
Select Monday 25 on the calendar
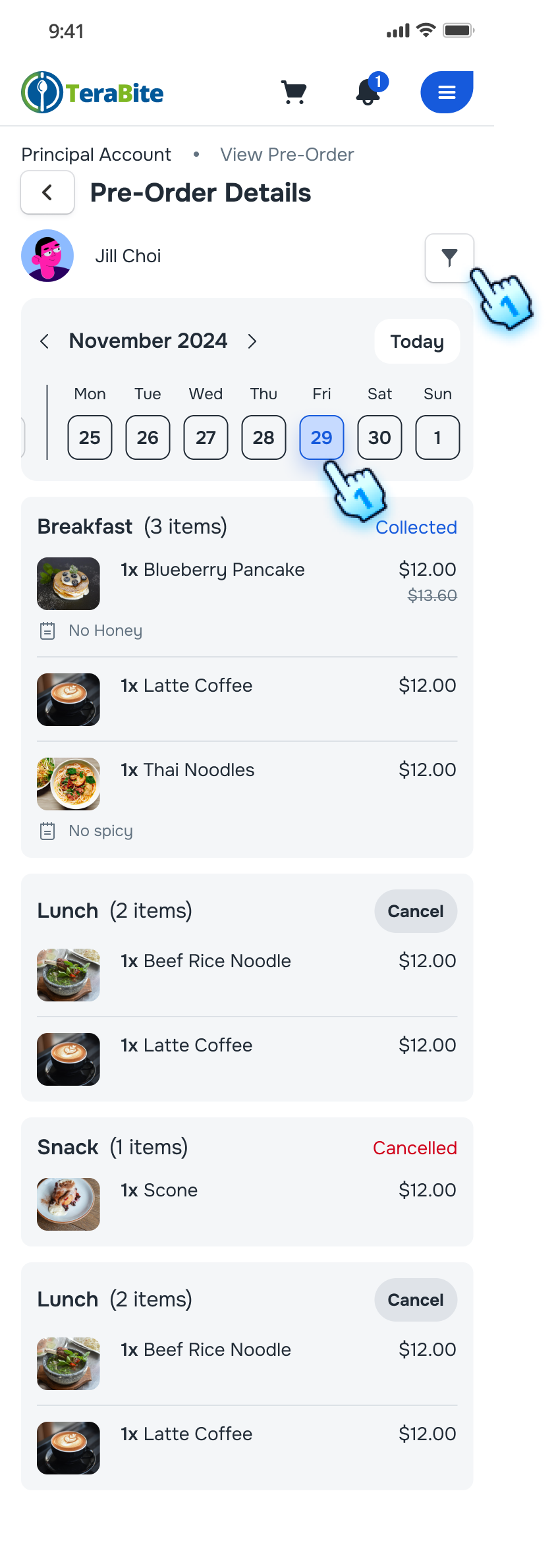90,437
